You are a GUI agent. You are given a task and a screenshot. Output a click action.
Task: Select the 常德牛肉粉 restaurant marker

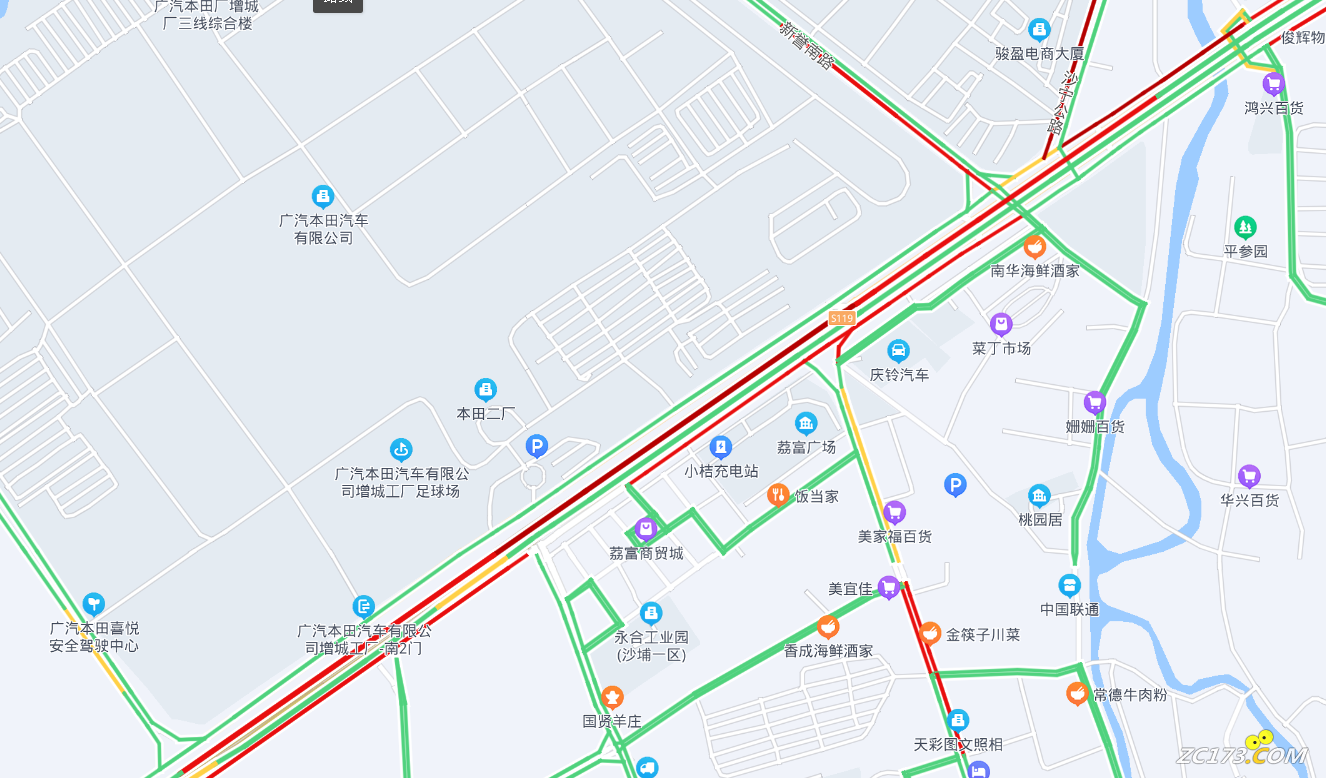[x=1077, y=692]
